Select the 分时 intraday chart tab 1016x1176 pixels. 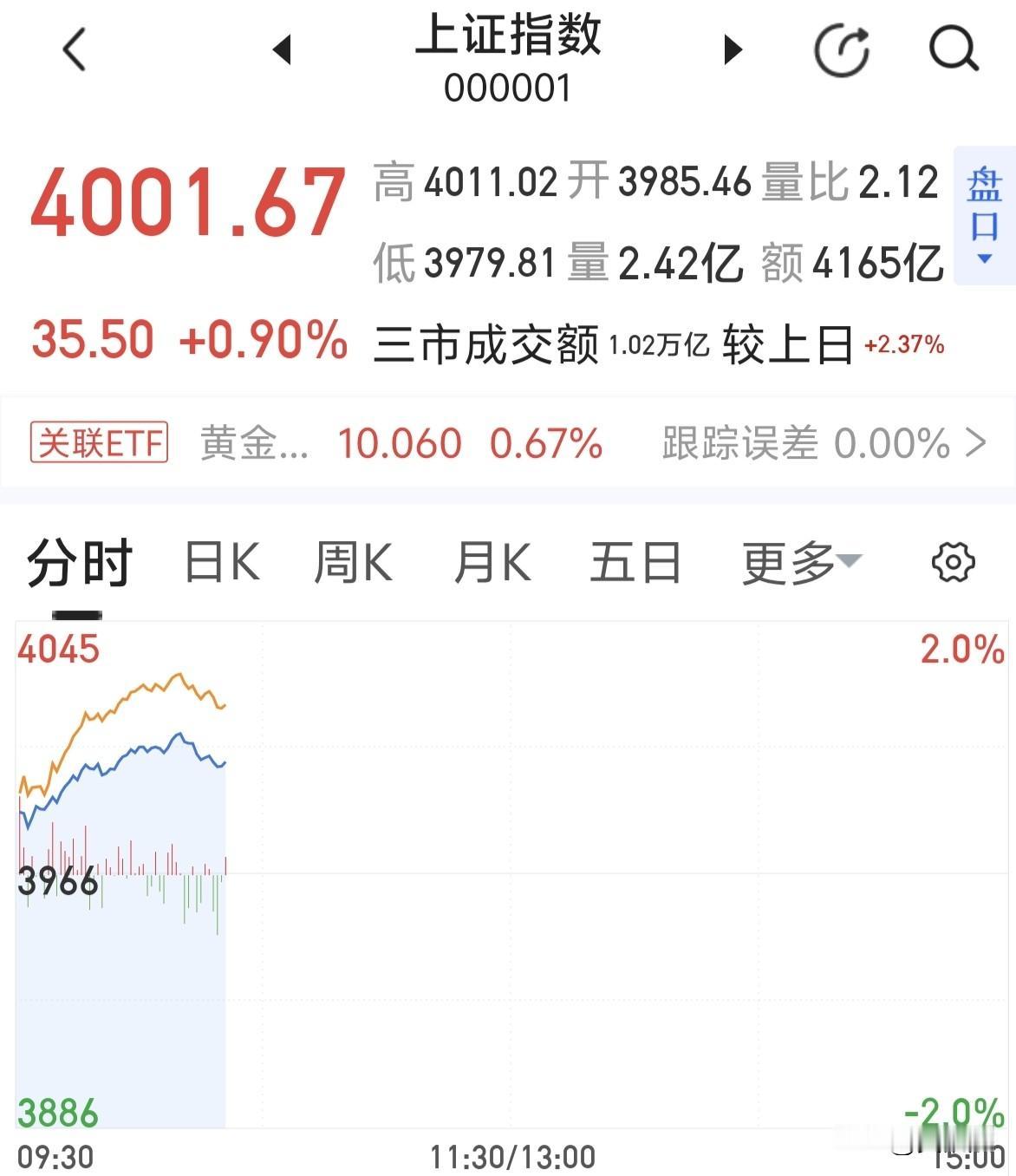click(x=76, y=562)
